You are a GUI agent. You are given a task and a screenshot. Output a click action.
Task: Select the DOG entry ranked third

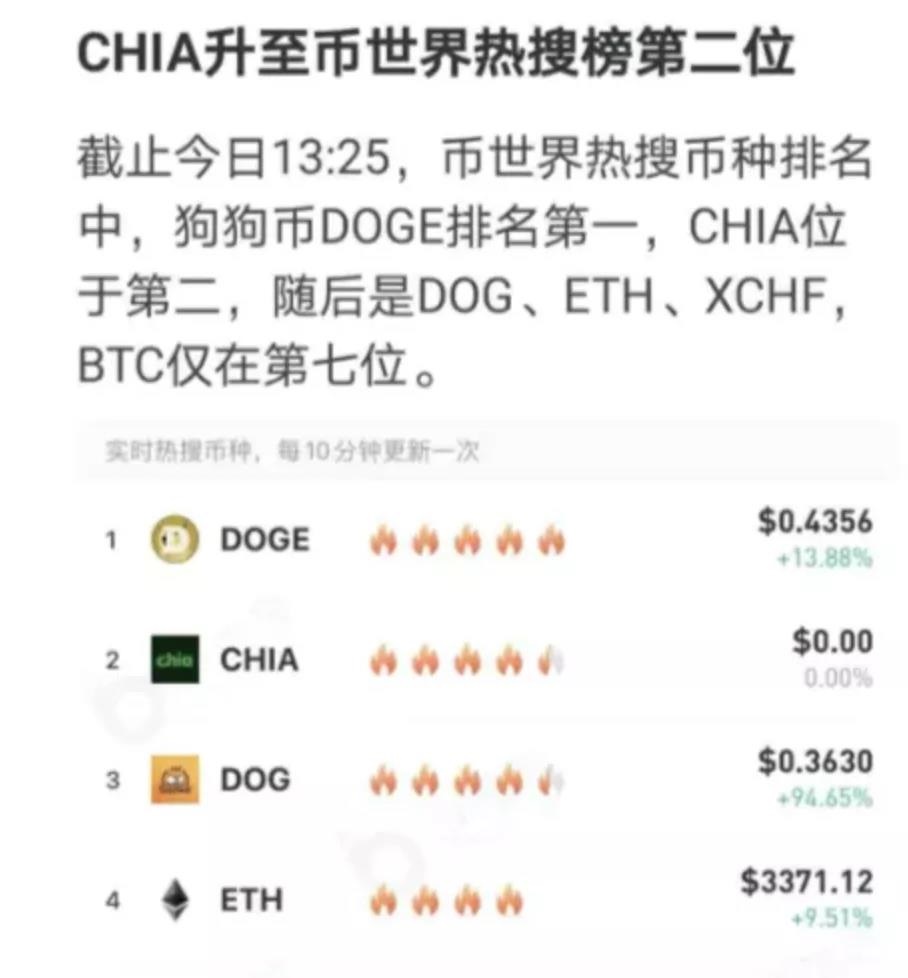[x=450, y=780]
